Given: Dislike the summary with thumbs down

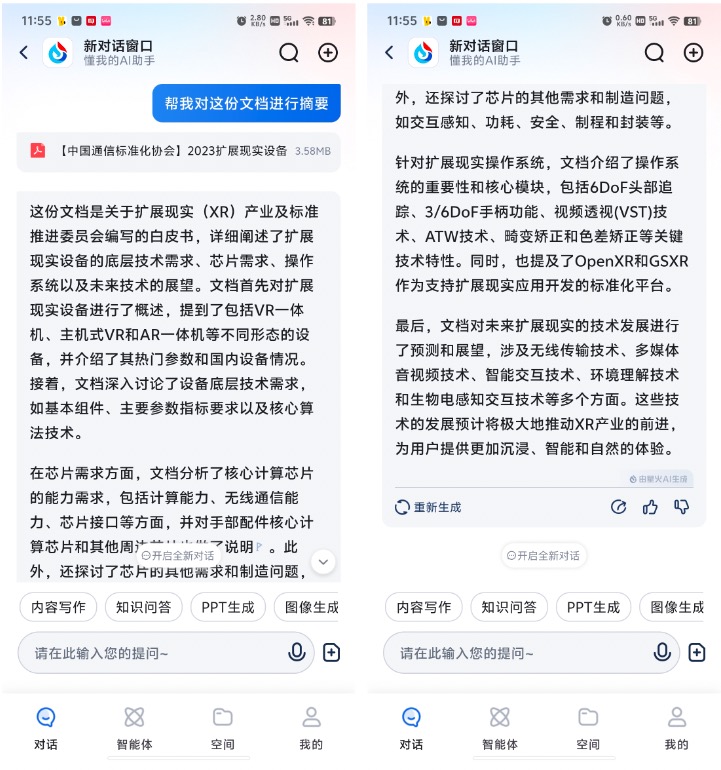Looking at the screenshot, I should (x=682, y=507).
